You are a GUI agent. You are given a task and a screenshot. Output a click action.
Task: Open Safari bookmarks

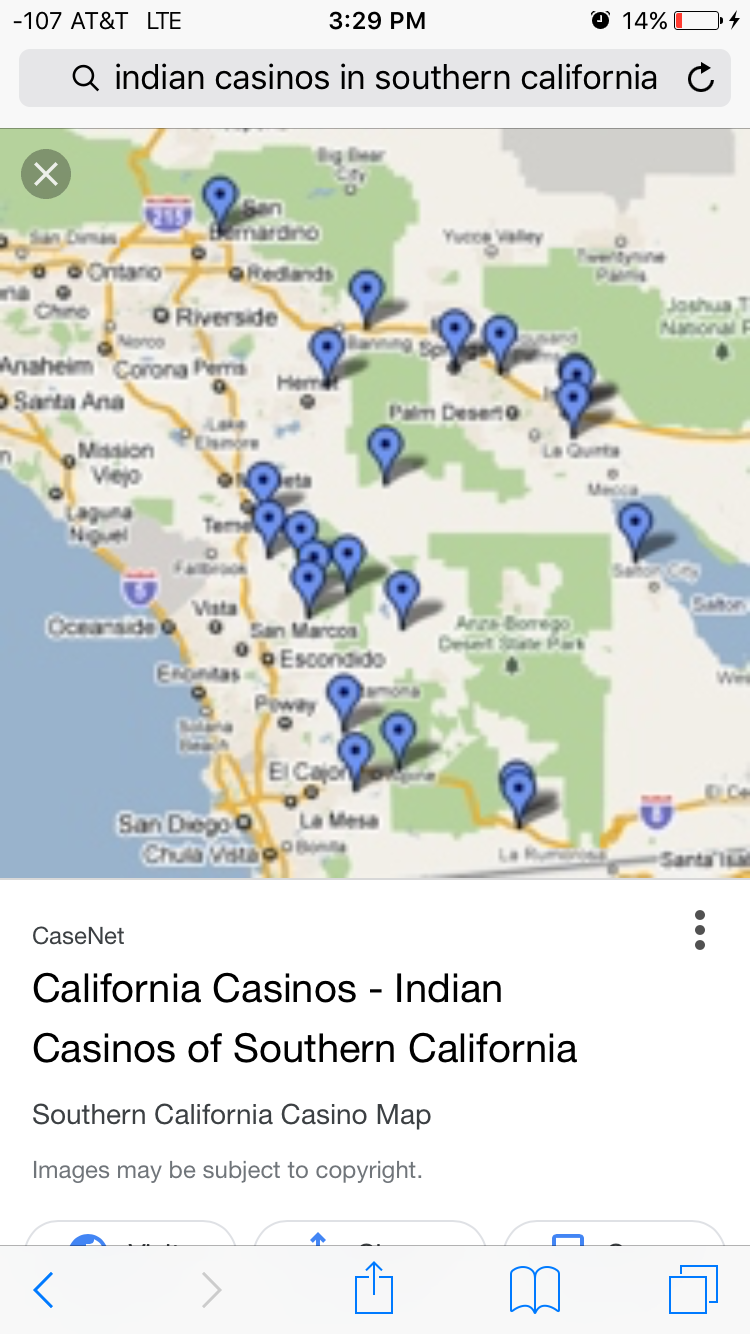coord(534,1290)
